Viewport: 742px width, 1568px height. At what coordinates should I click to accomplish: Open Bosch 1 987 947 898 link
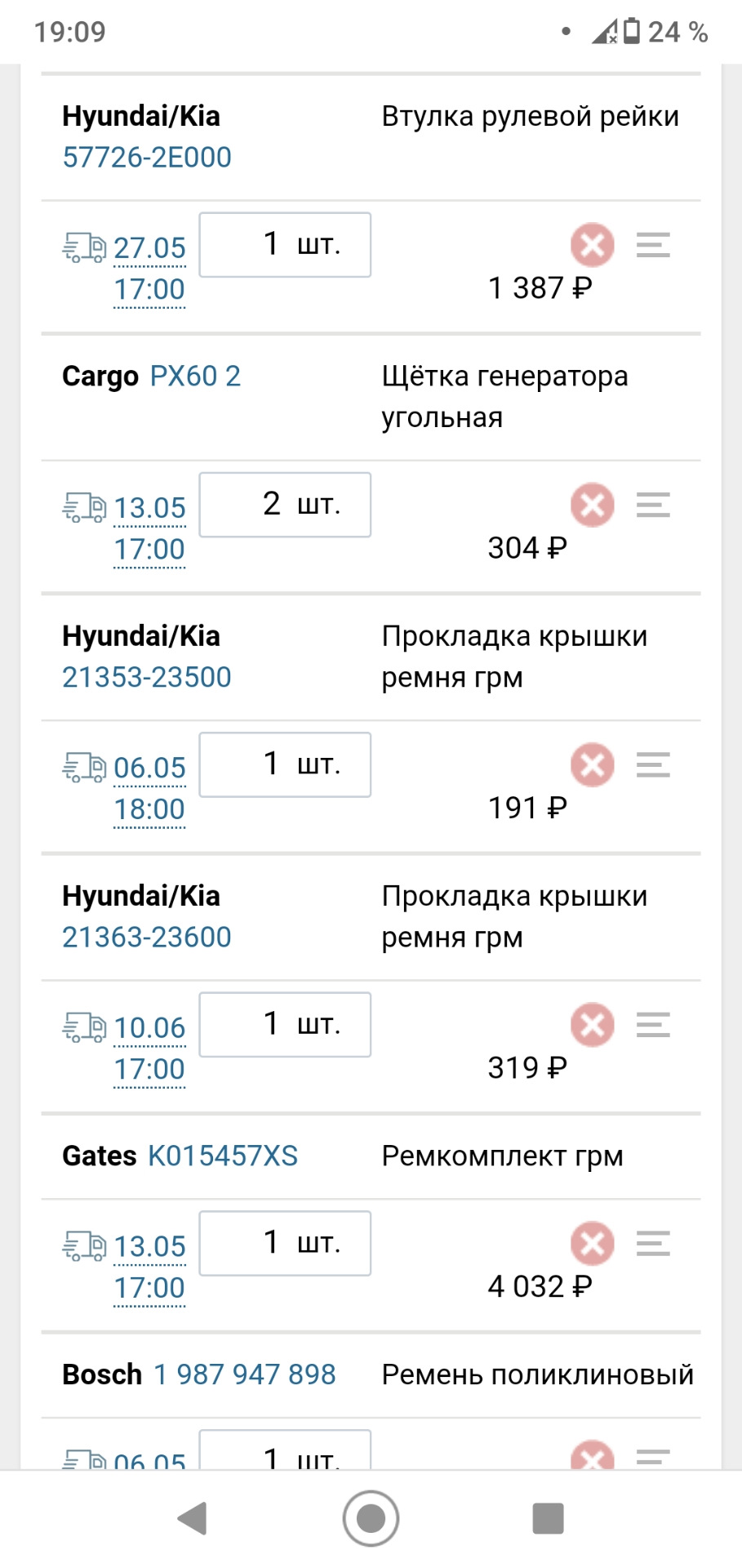245,1374
